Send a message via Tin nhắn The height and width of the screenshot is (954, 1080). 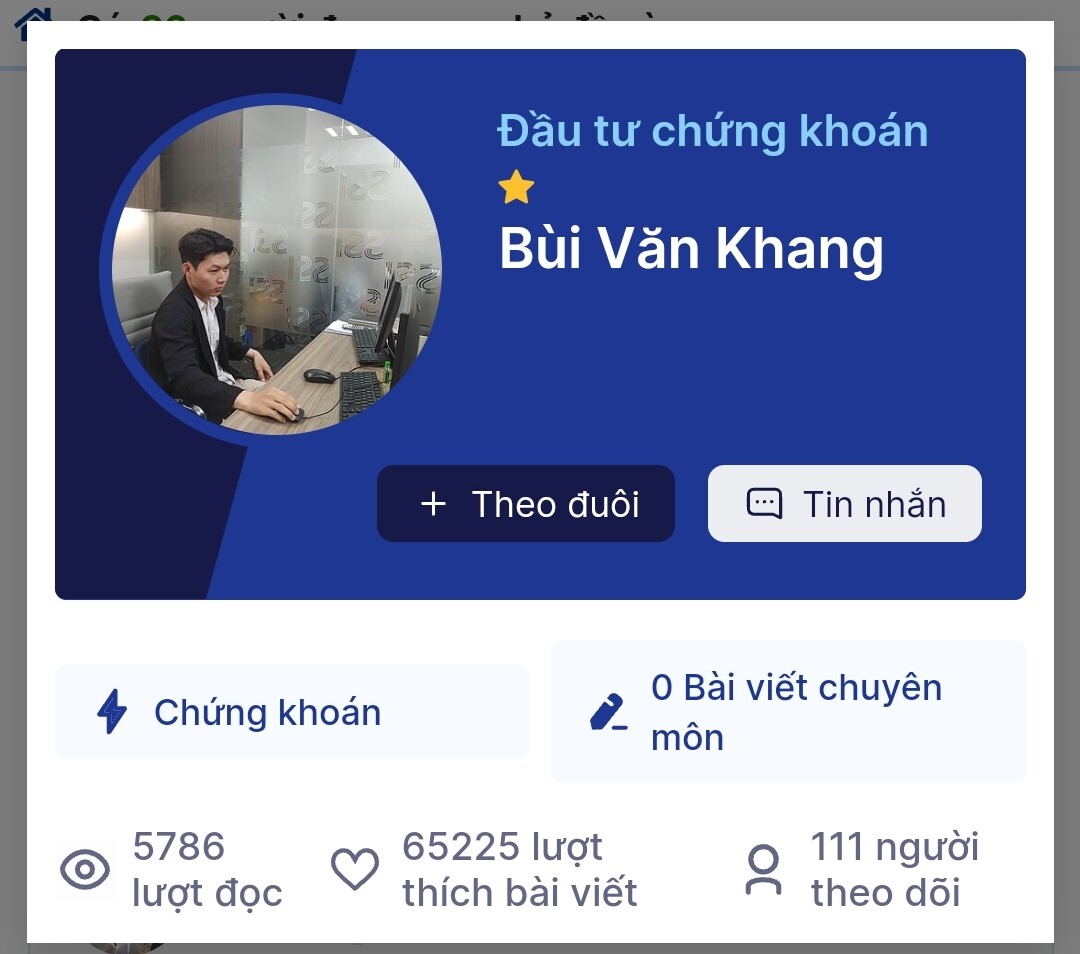[x=844, y=504]
